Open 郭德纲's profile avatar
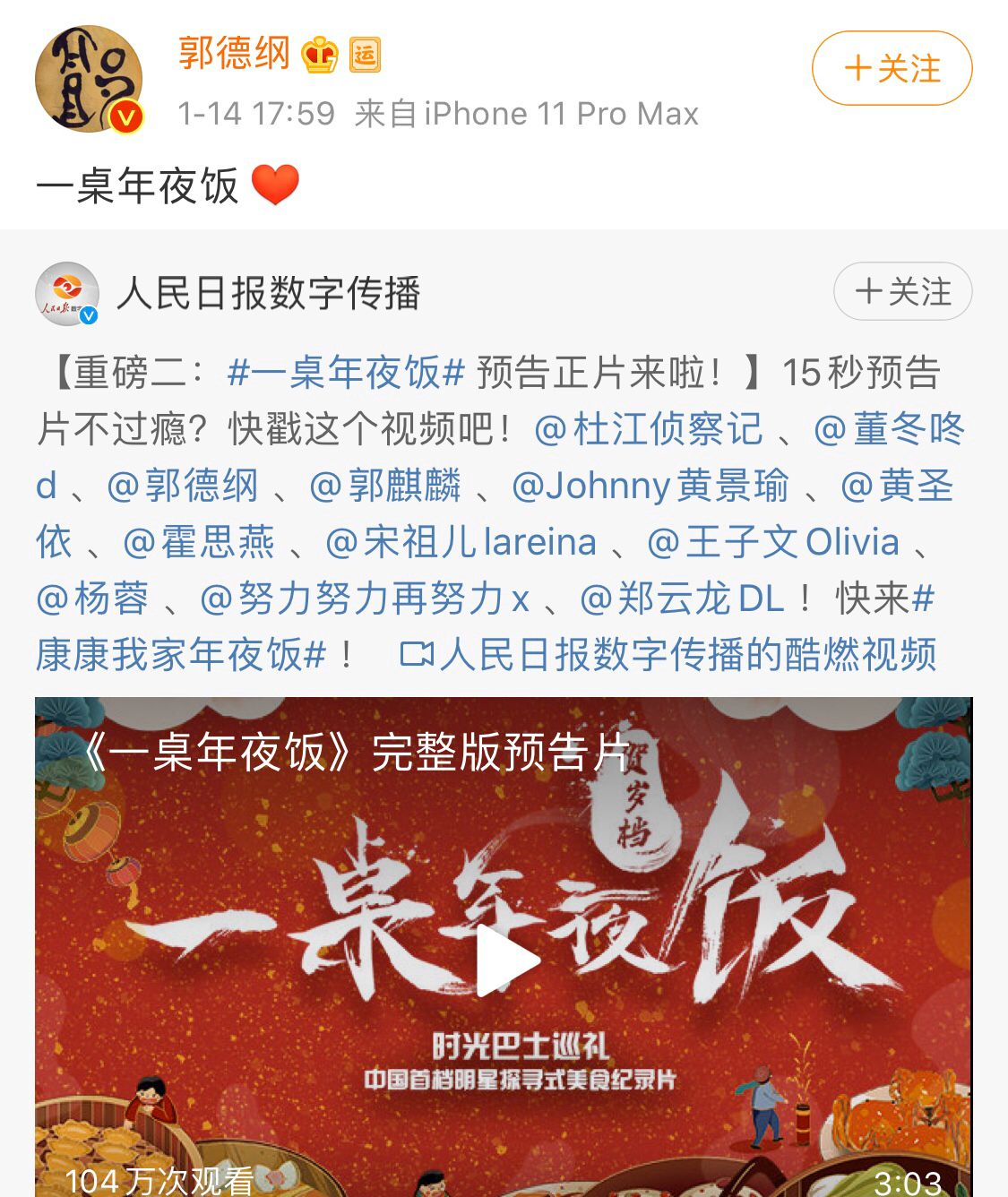Screen dimensions: 1008x1197 point(89,79)
